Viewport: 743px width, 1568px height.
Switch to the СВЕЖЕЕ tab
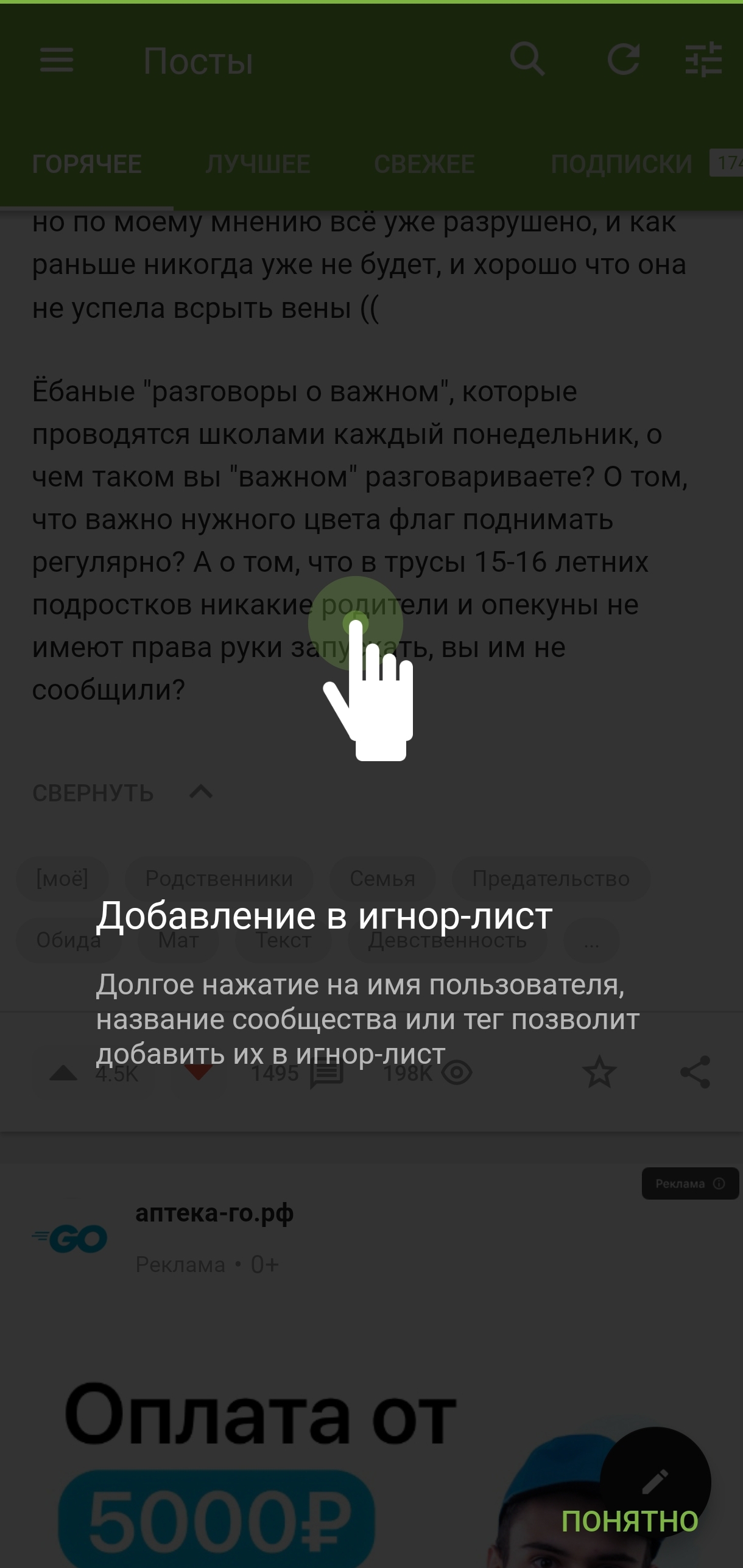[x=424, y=164]
